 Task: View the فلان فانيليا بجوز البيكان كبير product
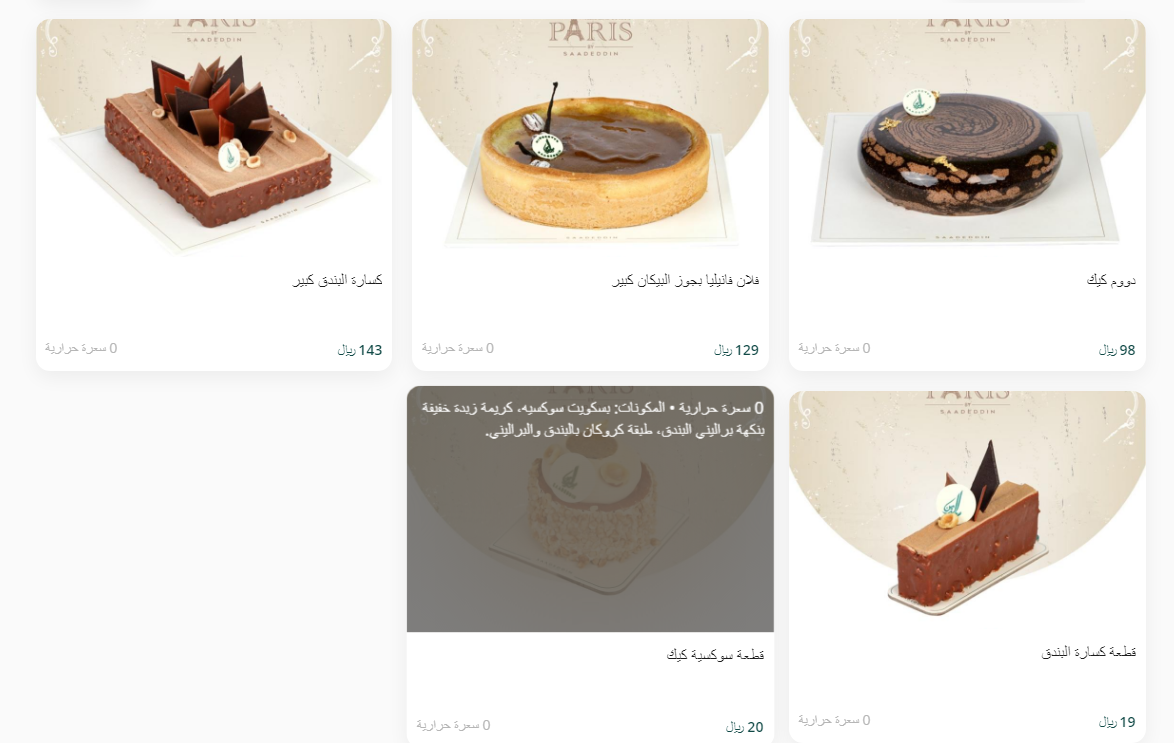[x=590, y=195]
